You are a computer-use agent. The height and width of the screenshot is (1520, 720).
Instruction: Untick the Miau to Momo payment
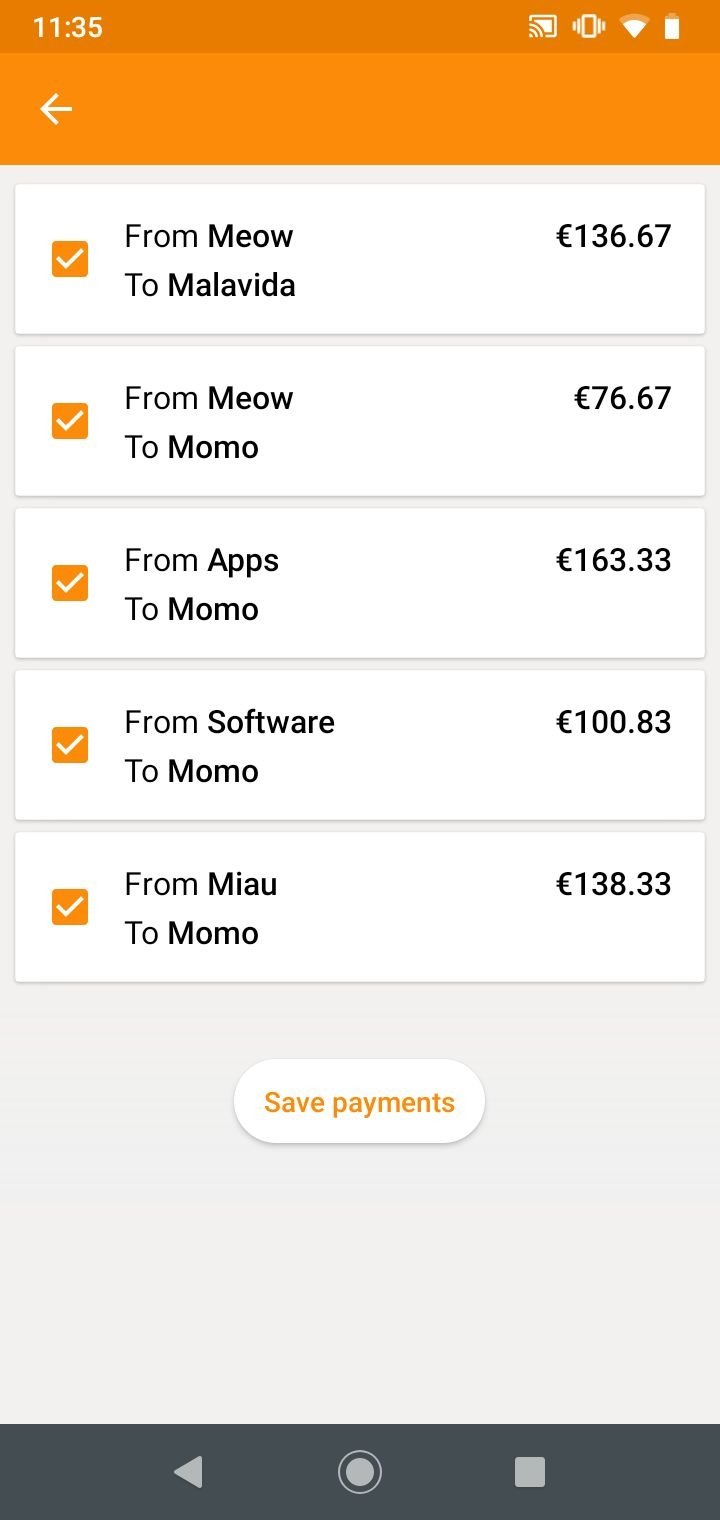70,908
